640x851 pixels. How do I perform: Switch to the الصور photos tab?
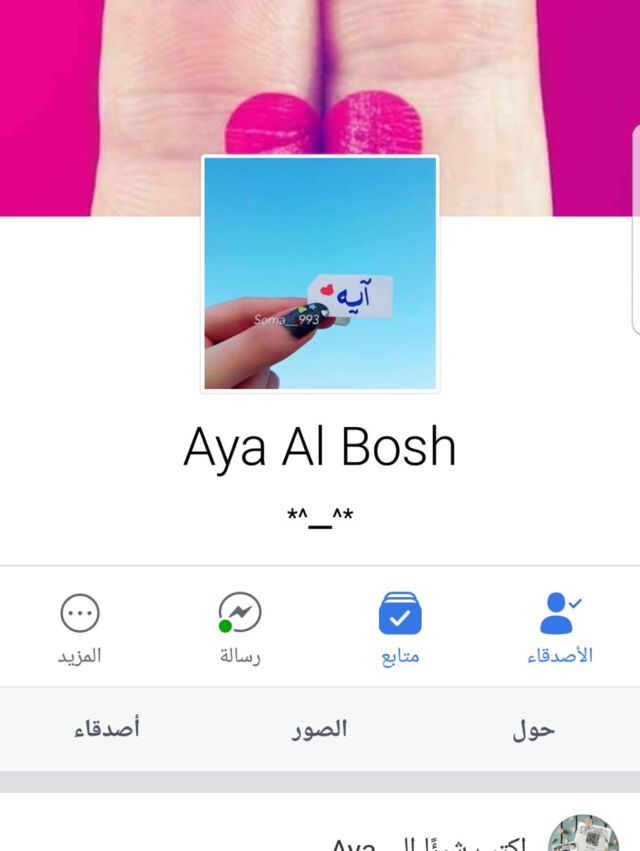pos(320,729)
